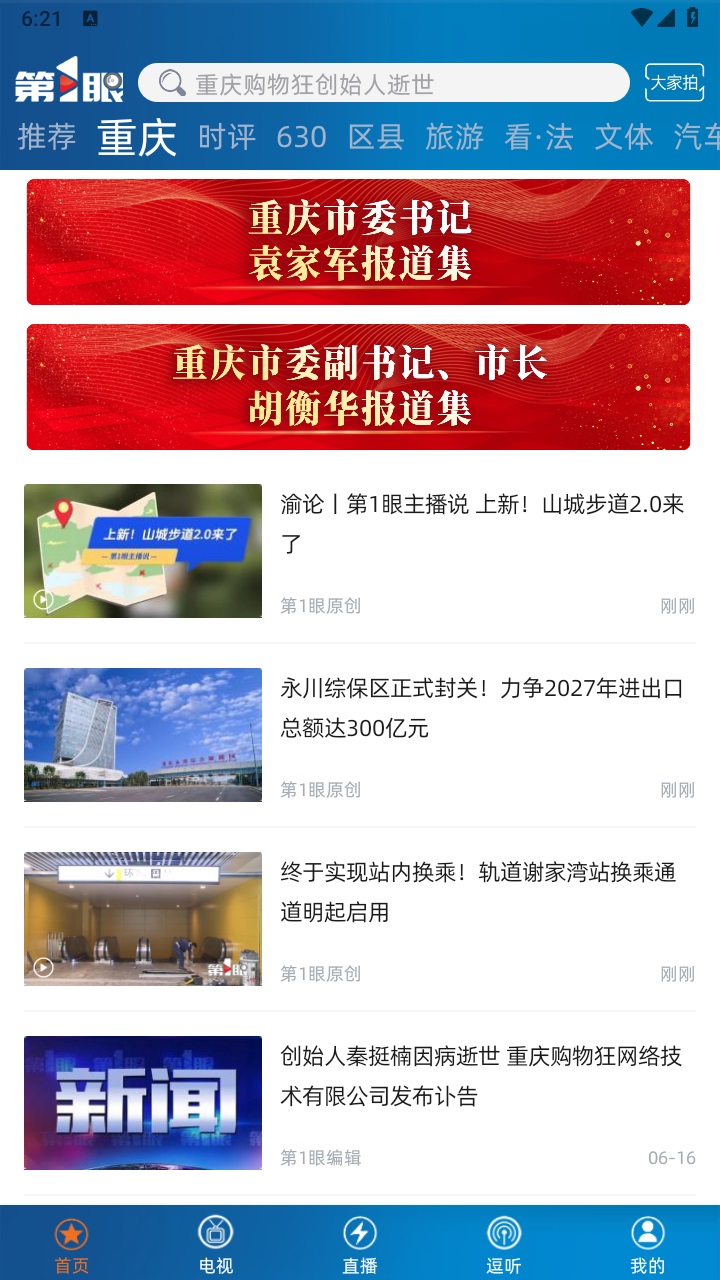Open the 大家拍 button
720x1280 pixels.
click(x=675, y=83)
